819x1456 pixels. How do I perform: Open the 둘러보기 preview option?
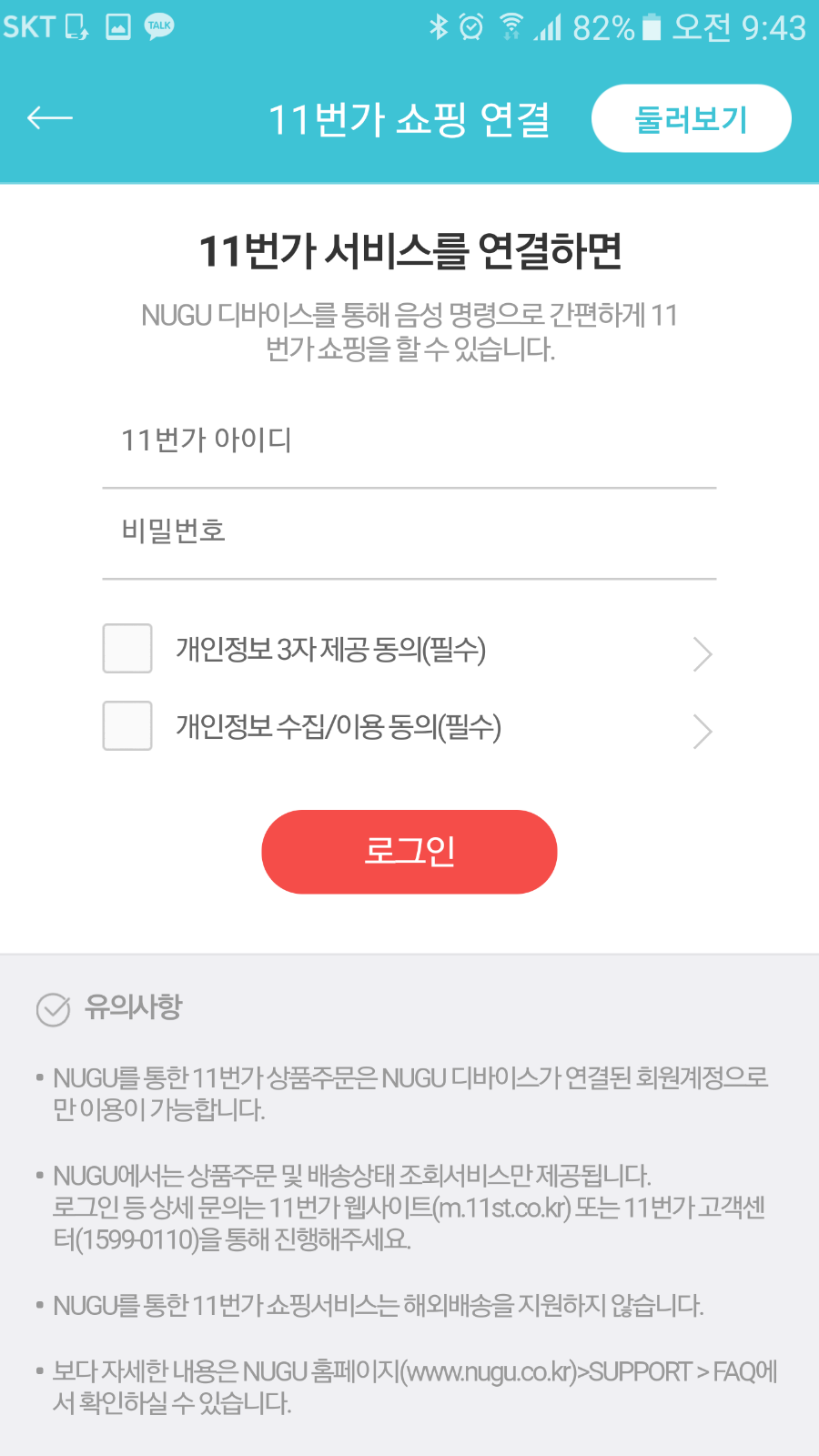691,117
